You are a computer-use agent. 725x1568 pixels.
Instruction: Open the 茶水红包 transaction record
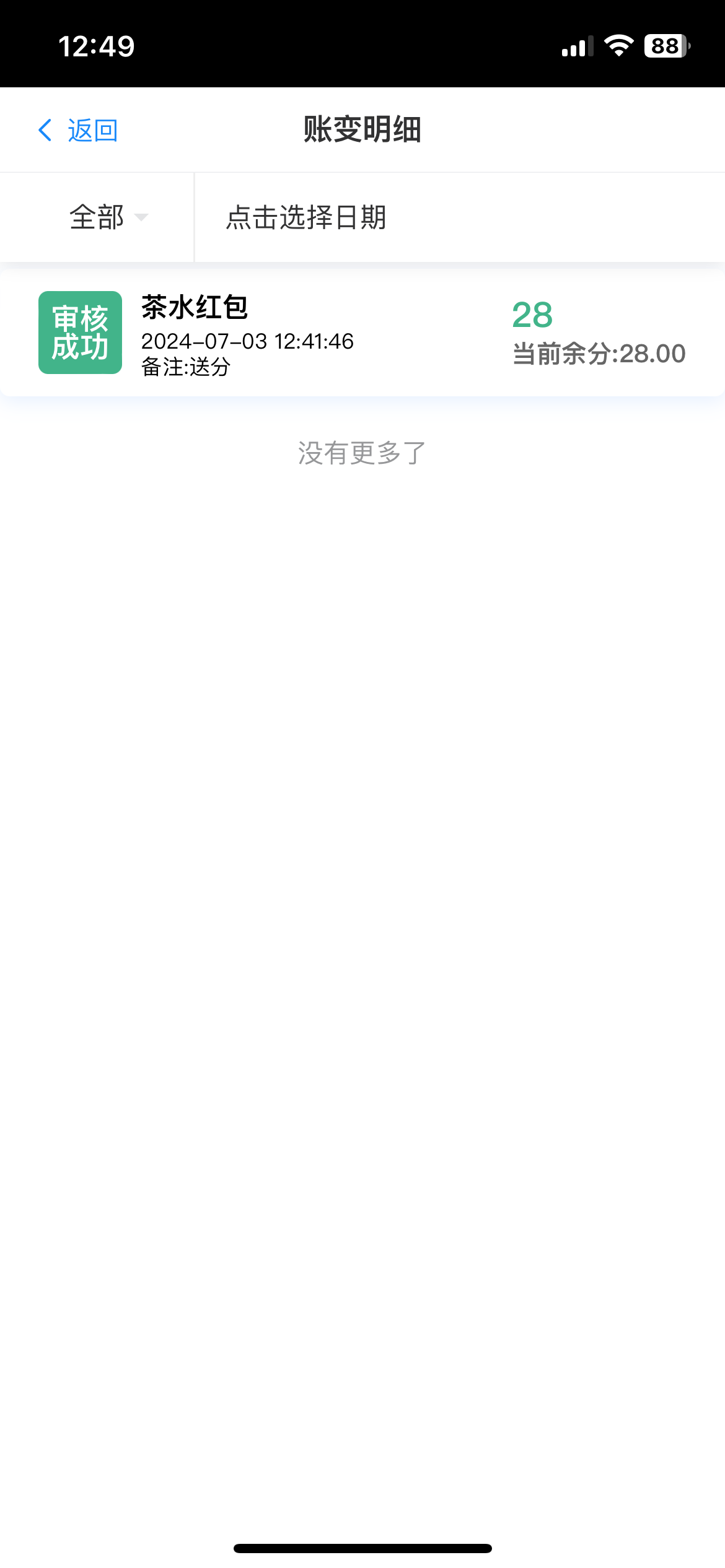pyautogui.click(x=362, y=334)
